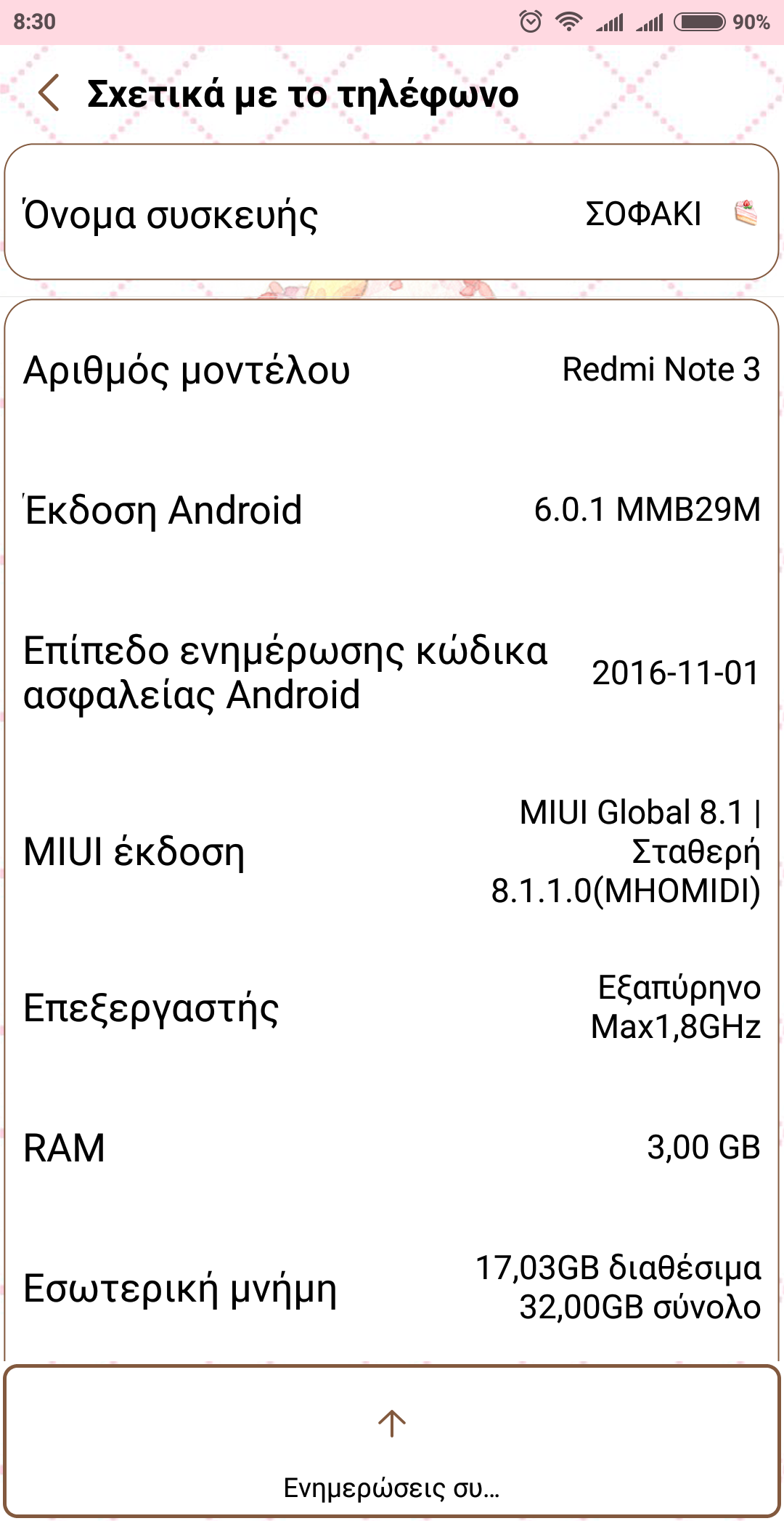
Task: Tap the MIUI έκδοση row
Action: (392, 851)
